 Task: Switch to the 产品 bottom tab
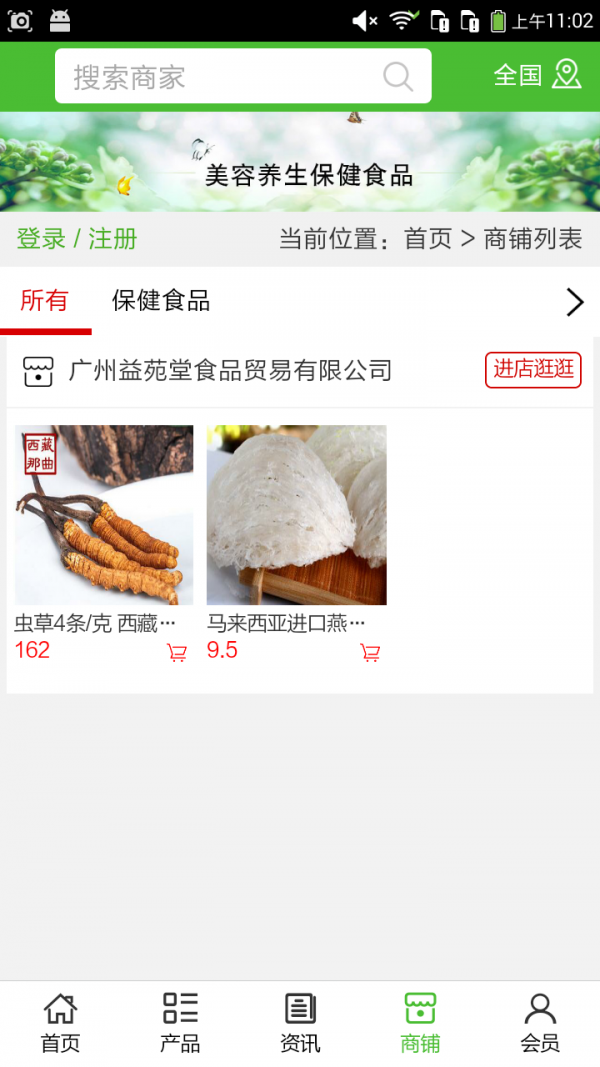pos(180,1023)
